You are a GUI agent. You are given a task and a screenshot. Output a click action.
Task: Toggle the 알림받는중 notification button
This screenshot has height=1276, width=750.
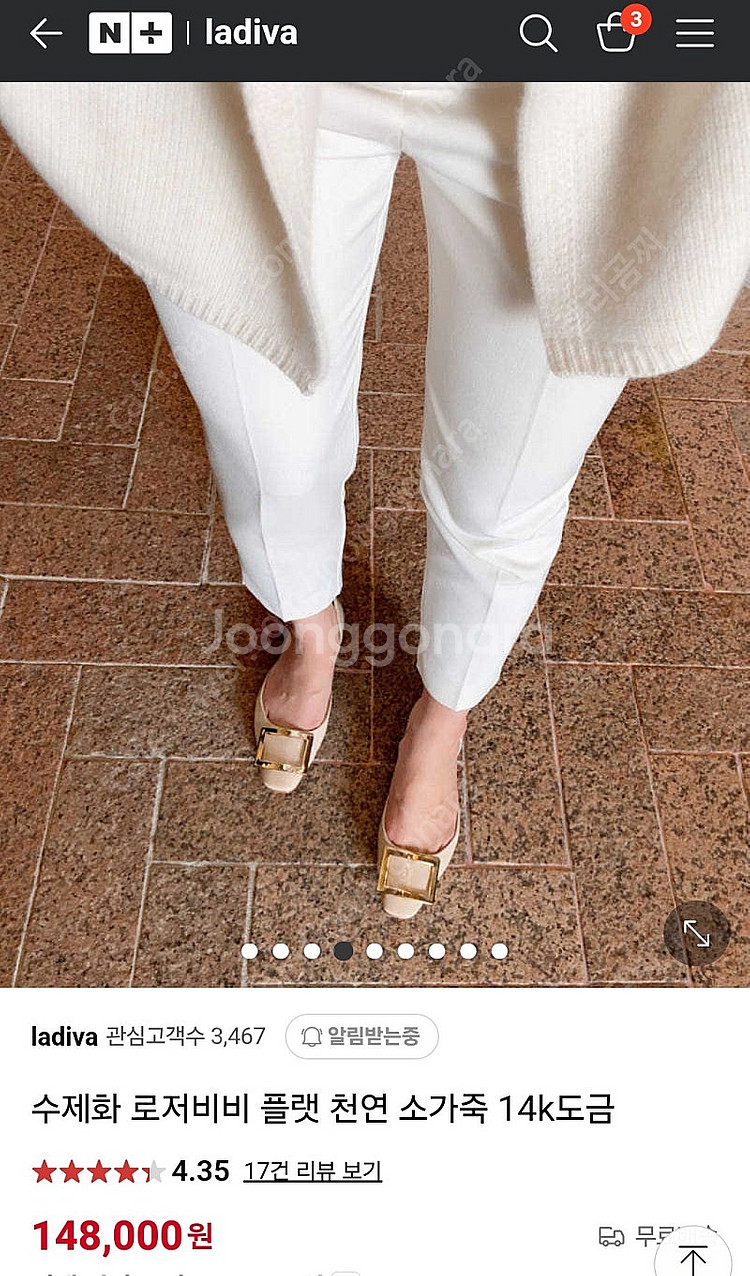362,1036
